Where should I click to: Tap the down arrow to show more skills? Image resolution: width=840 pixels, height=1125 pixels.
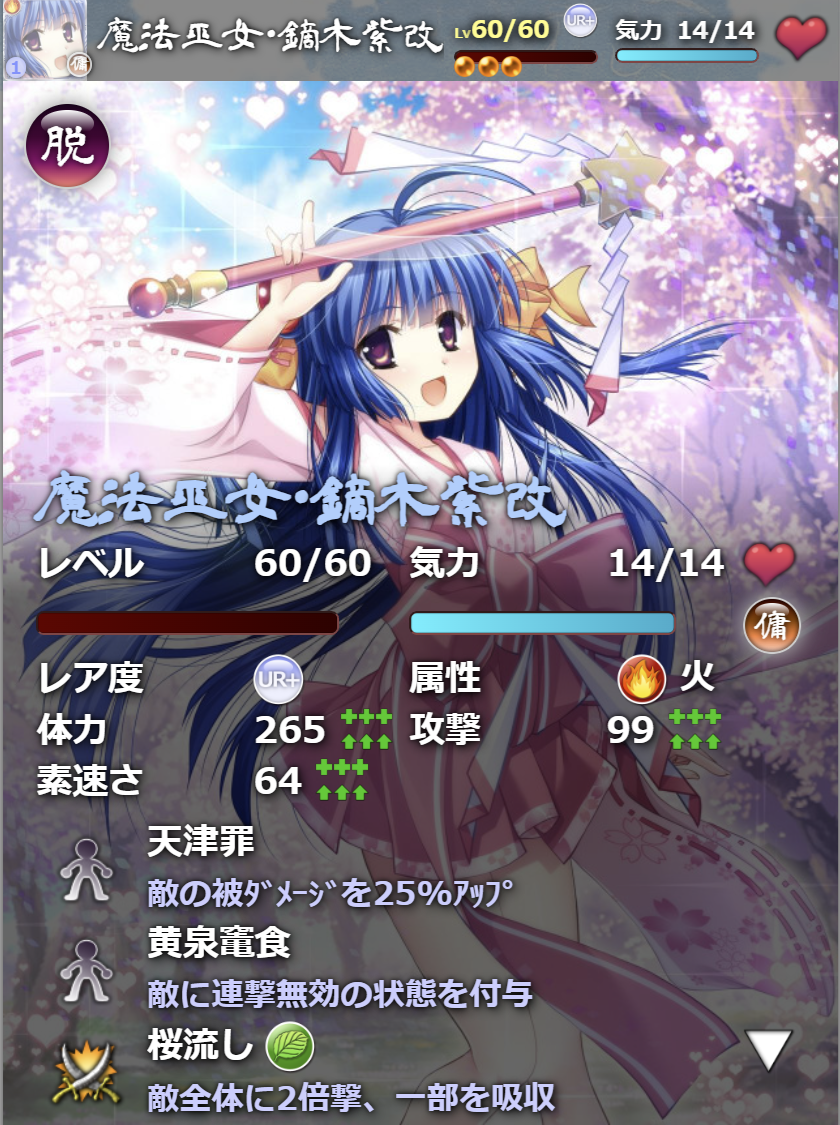pyautogui.click(x=771, y=1051)
